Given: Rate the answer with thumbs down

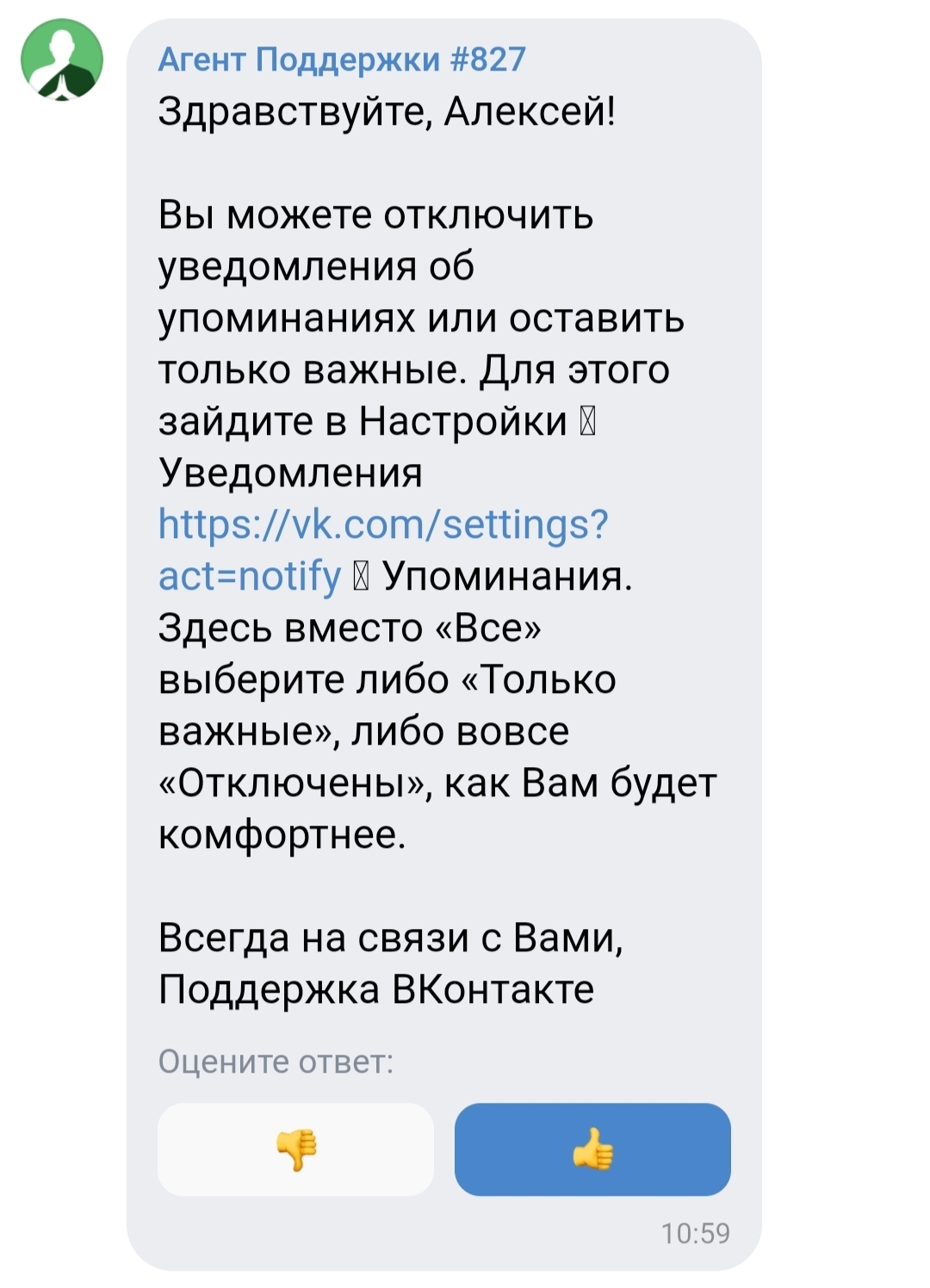Looking at the screenshot, I should click(295, 1149).
